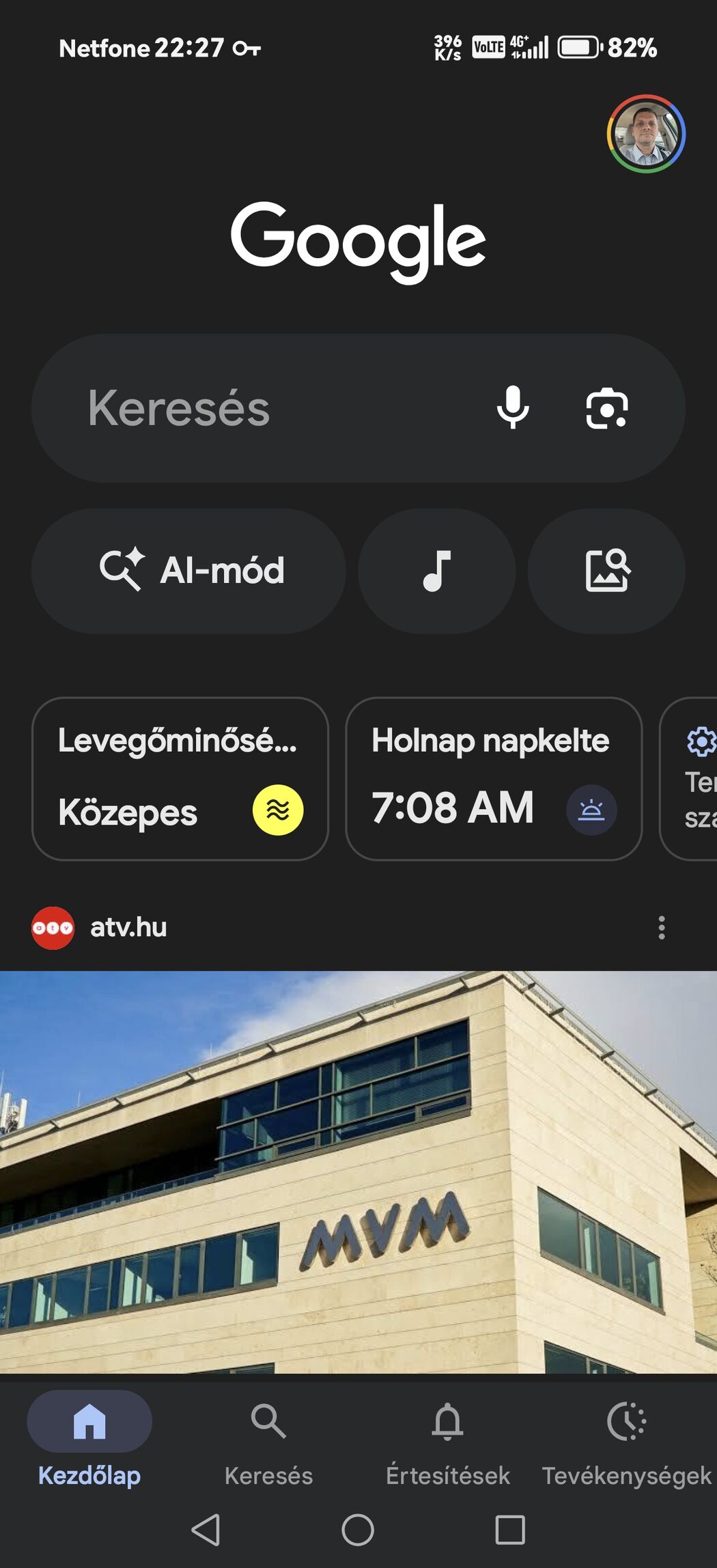Viewport: 717px width, 1568px height.
Task: Start voice search with the microphone
Action: tap(513, 408)
